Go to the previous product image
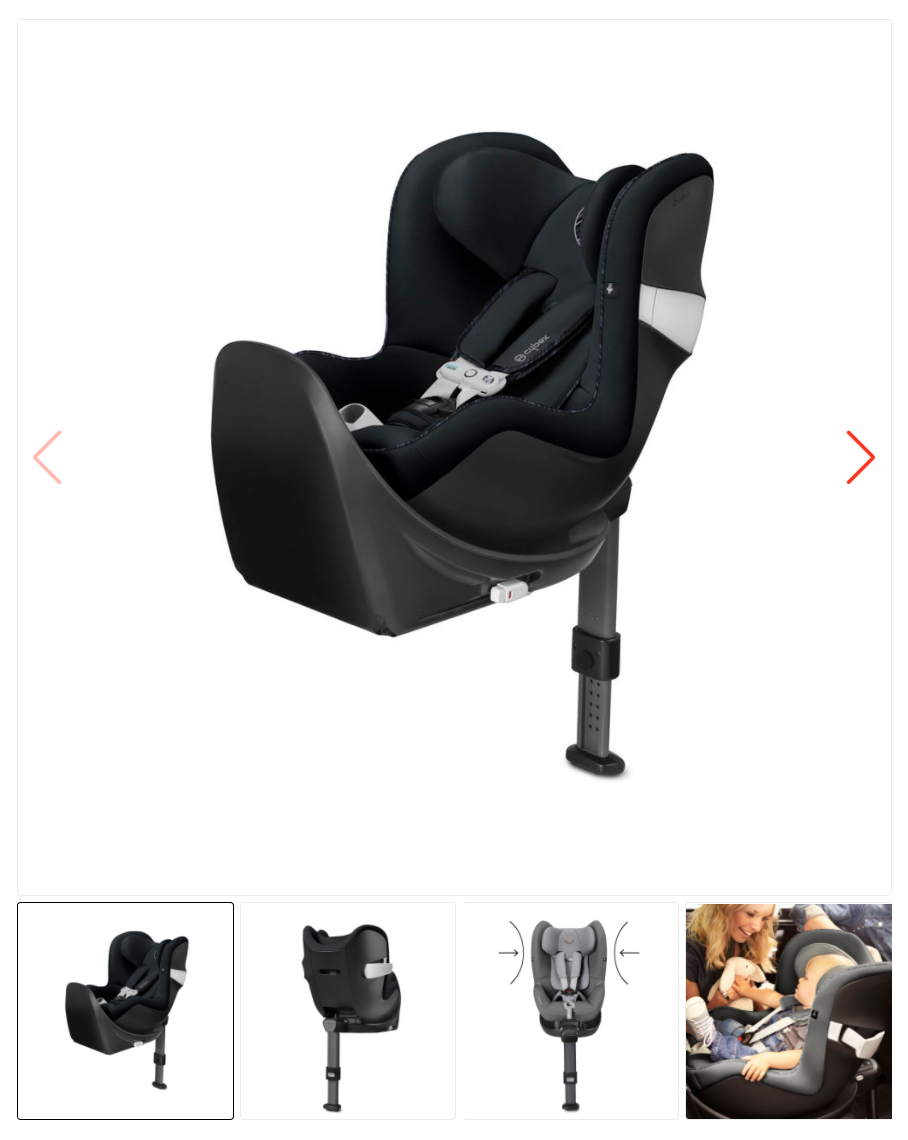This screenshot has height=1140, width=908. (x=48, y=458)
